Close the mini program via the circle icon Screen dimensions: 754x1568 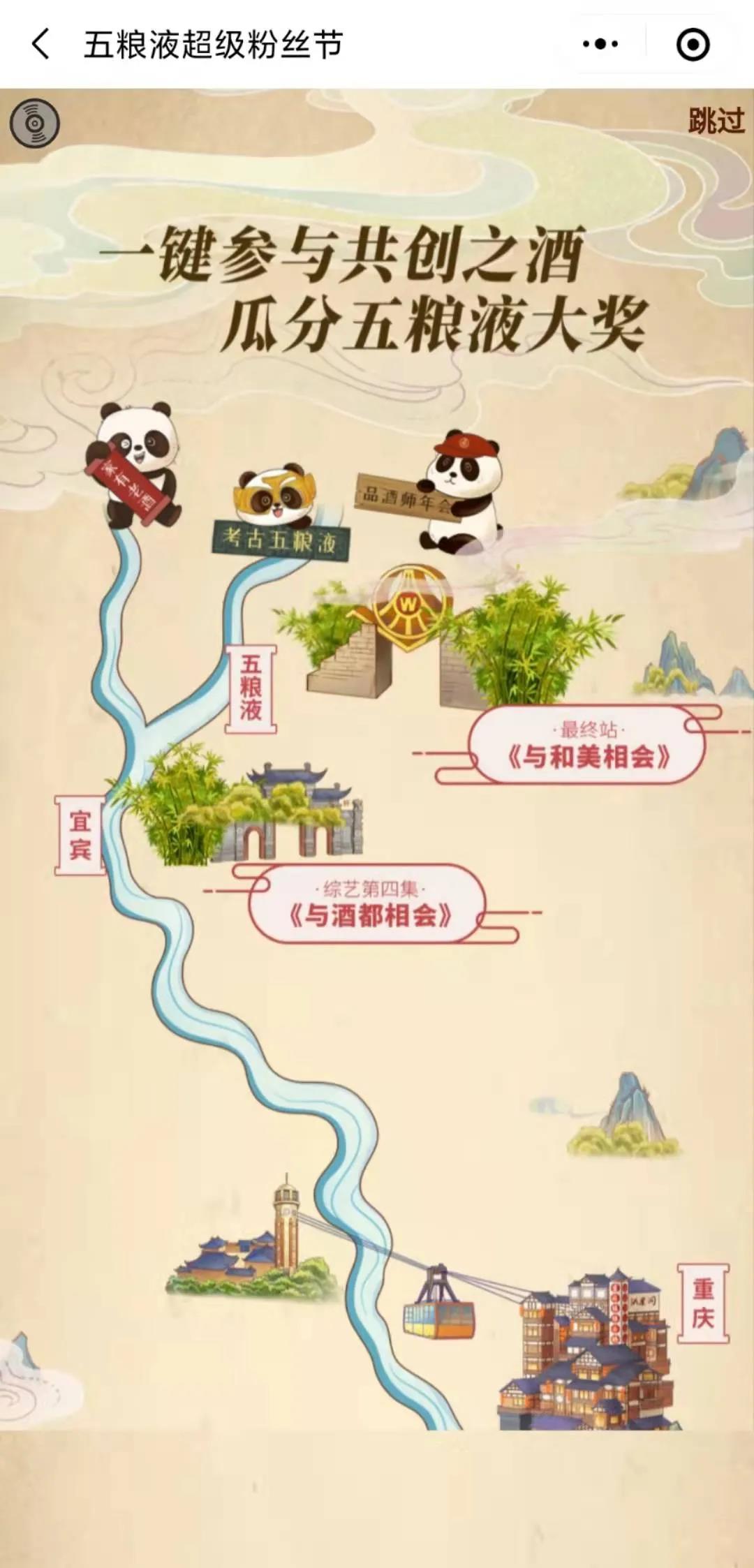(x=693, y=45)
